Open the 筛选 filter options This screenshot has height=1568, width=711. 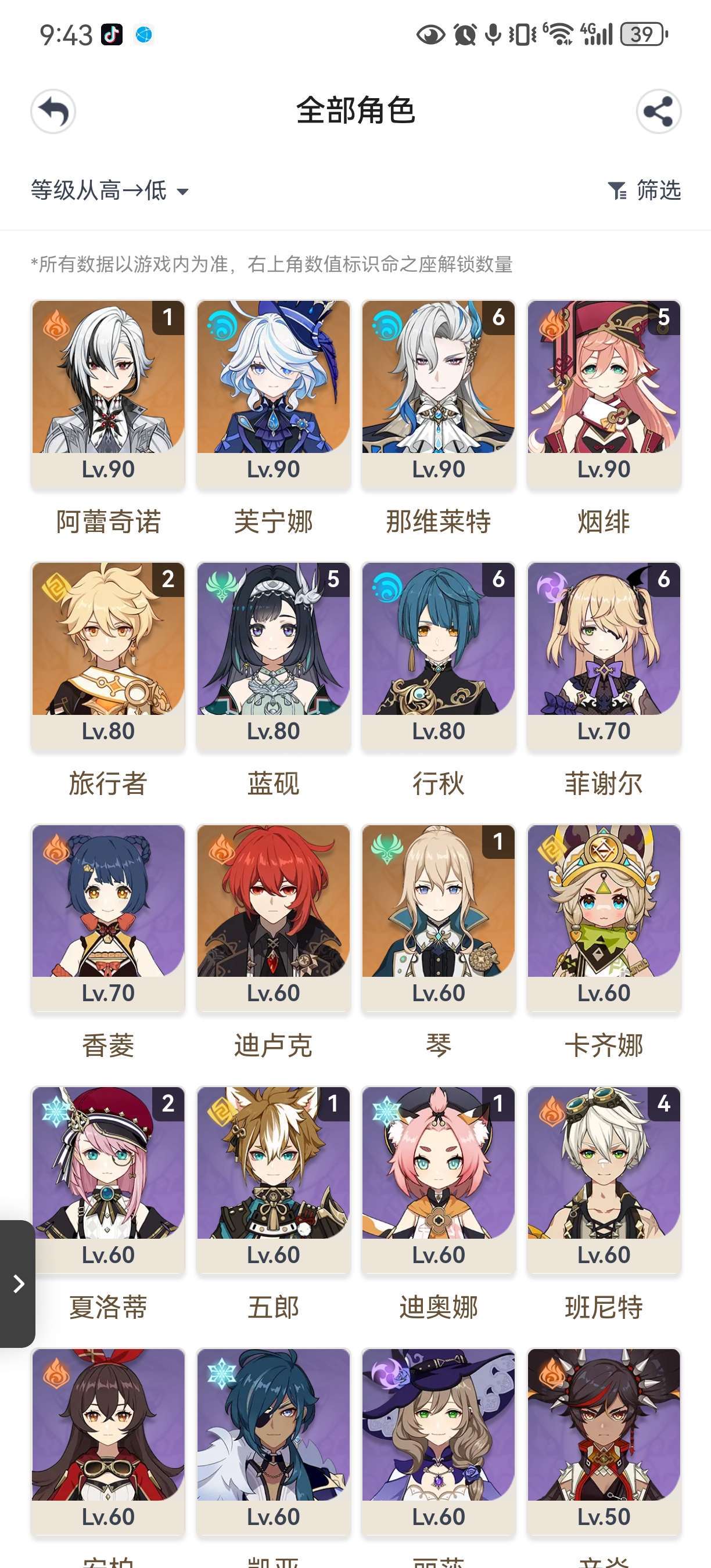(644, 190)
